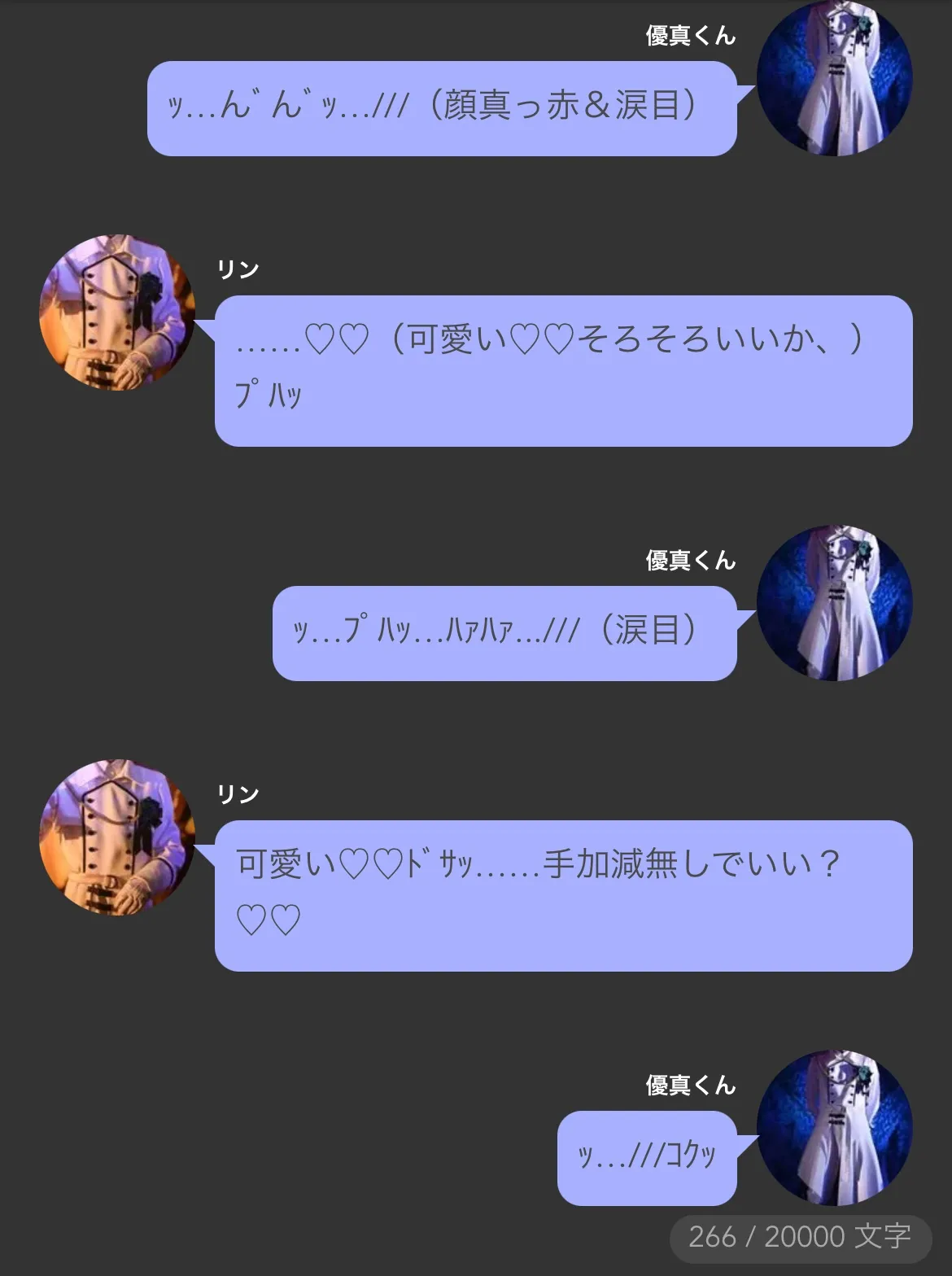
Task: Select リン's message 手加減無しでいい？
Action: (563, 895)
